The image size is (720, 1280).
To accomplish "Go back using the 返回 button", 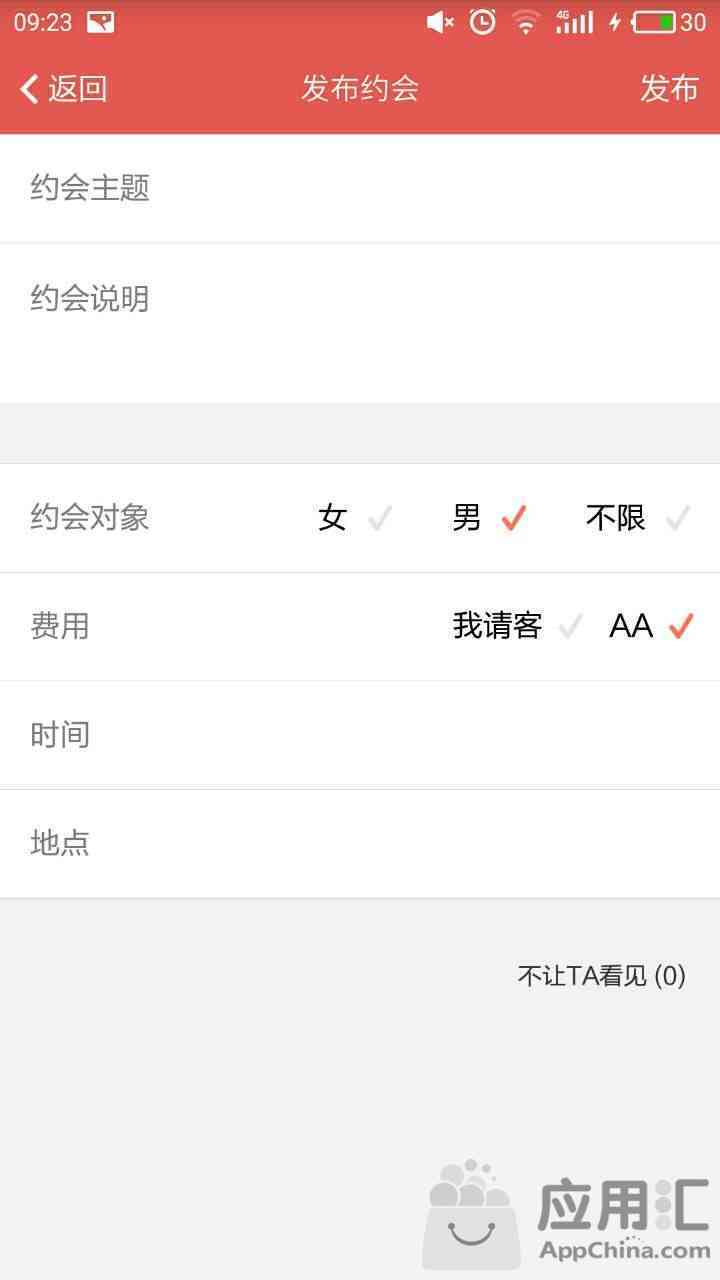I will pos(63,89).
